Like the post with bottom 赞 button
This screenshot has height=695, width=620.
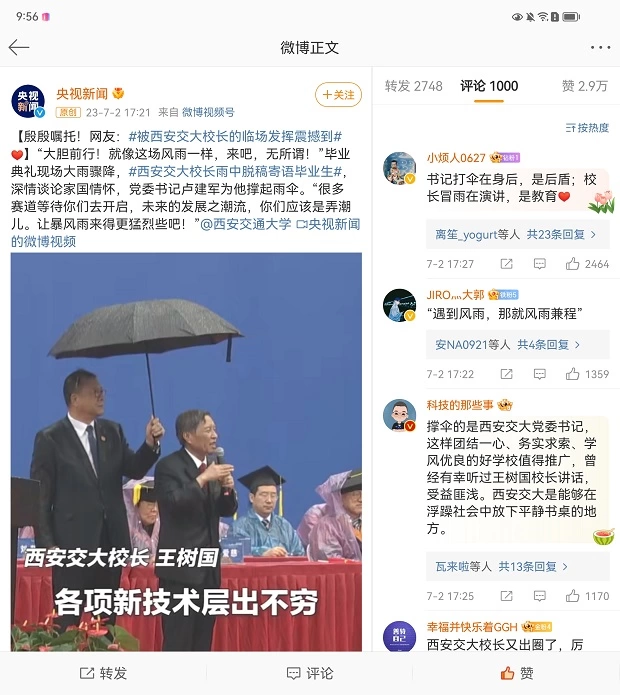click(x=516, y=673)
